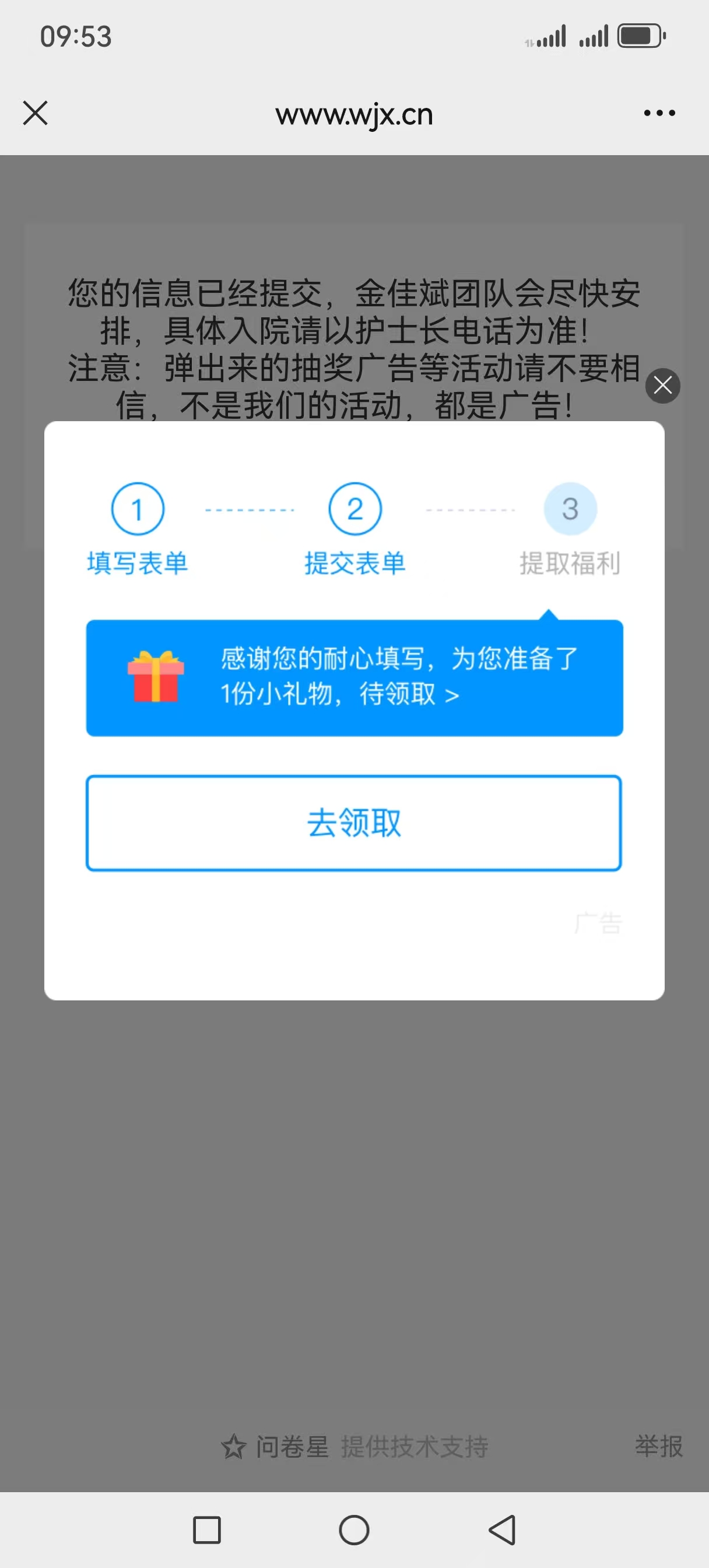
Task: Tap 举报 to report this page
Action: point(658,1445)
